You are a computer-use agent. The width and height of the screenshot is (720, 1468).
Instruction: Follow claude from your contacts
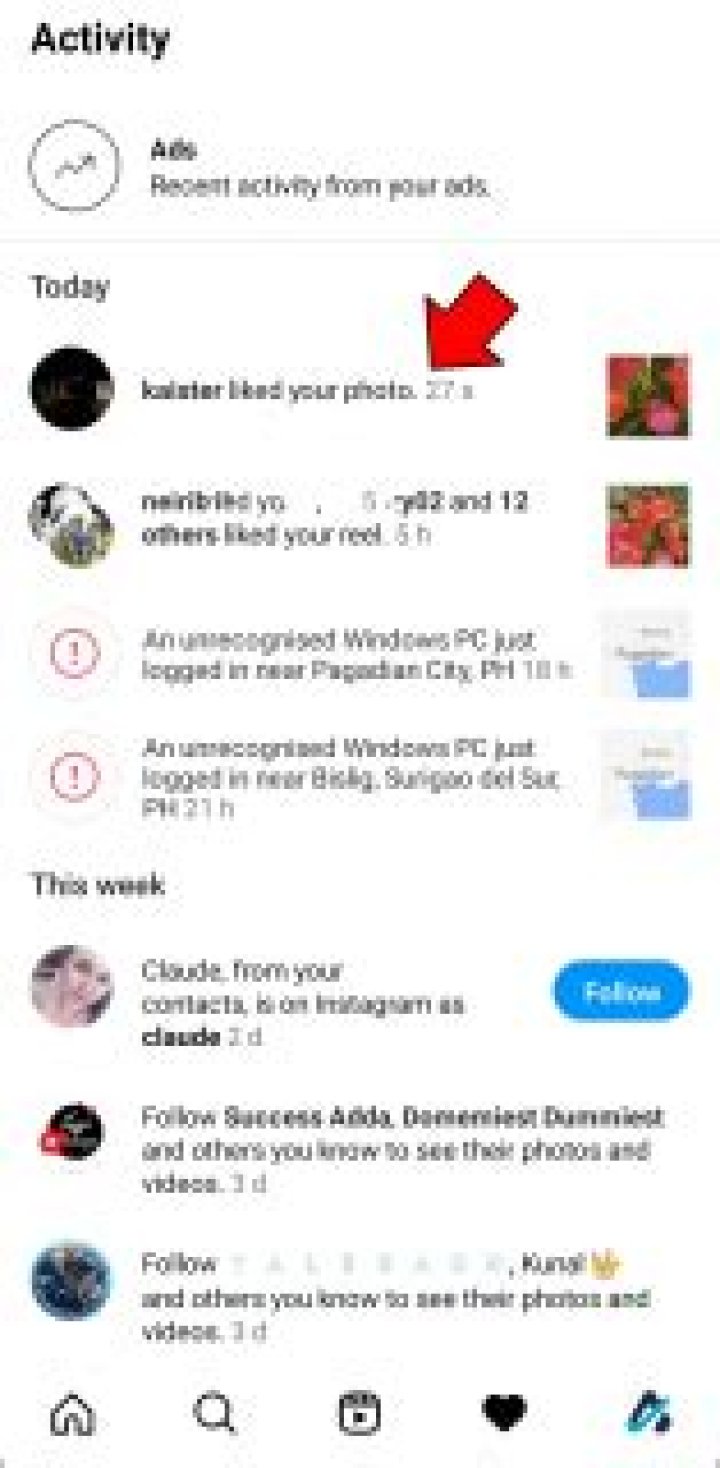pyautogui.click(x=621, y=991)
